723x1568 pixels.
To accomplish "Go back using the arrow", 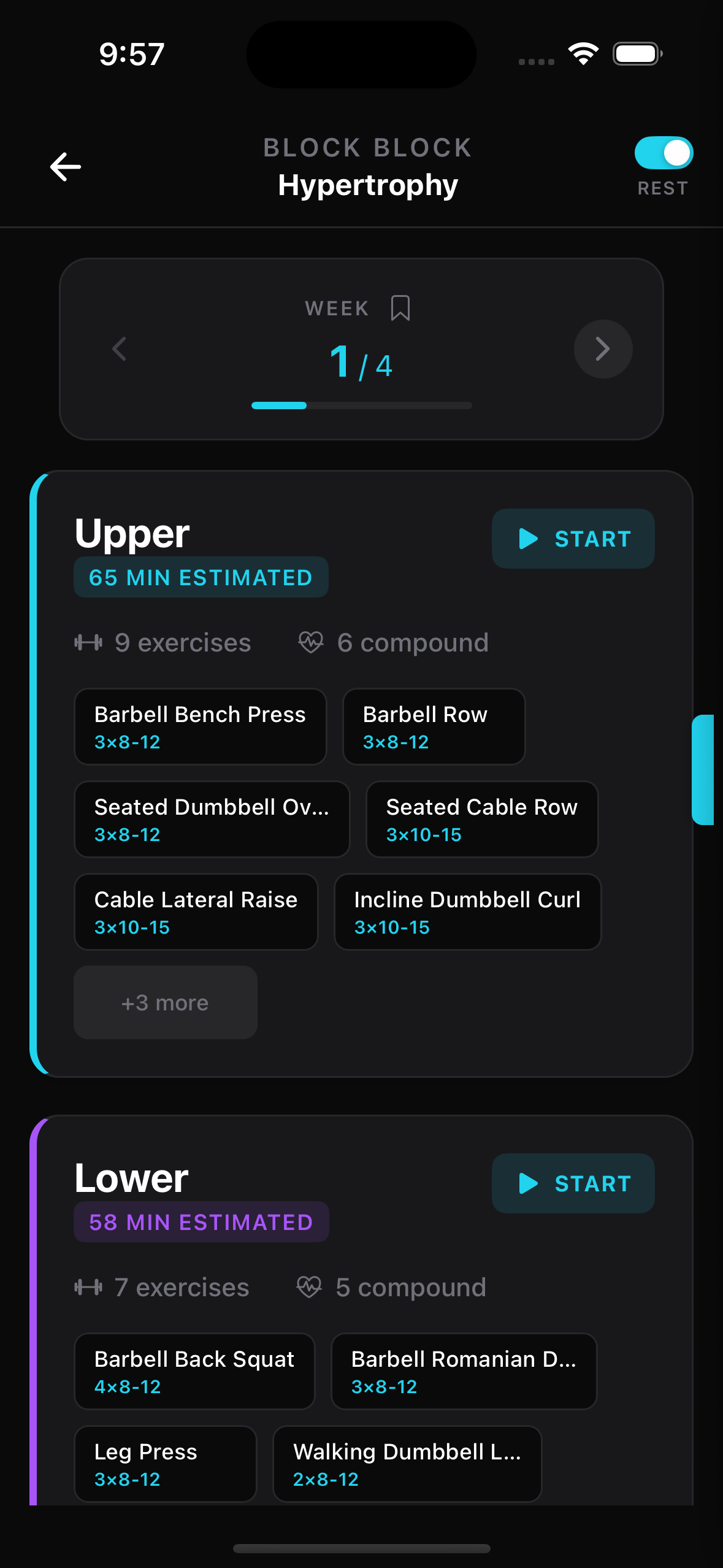I will (66, 167).
